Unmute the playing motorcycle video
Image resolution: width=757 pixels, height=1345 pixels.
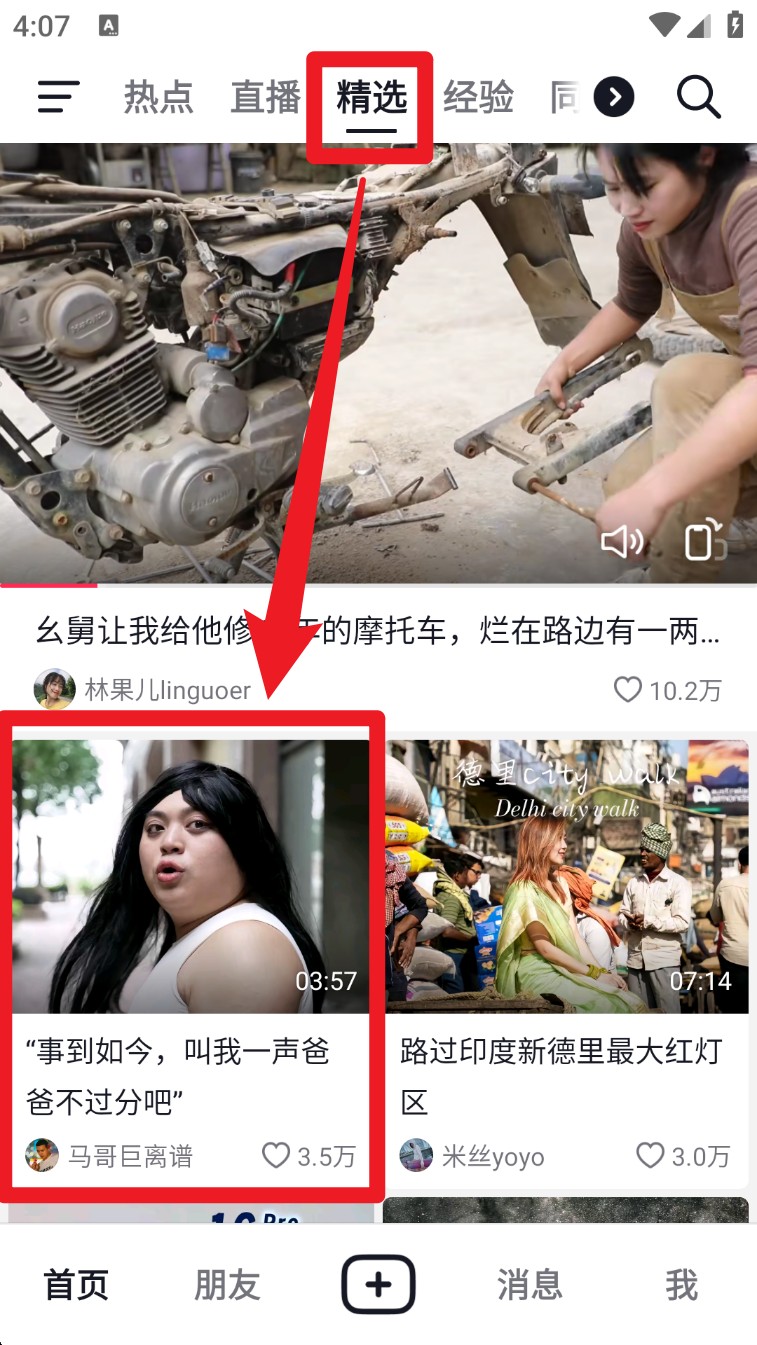(x=621, y=542)
